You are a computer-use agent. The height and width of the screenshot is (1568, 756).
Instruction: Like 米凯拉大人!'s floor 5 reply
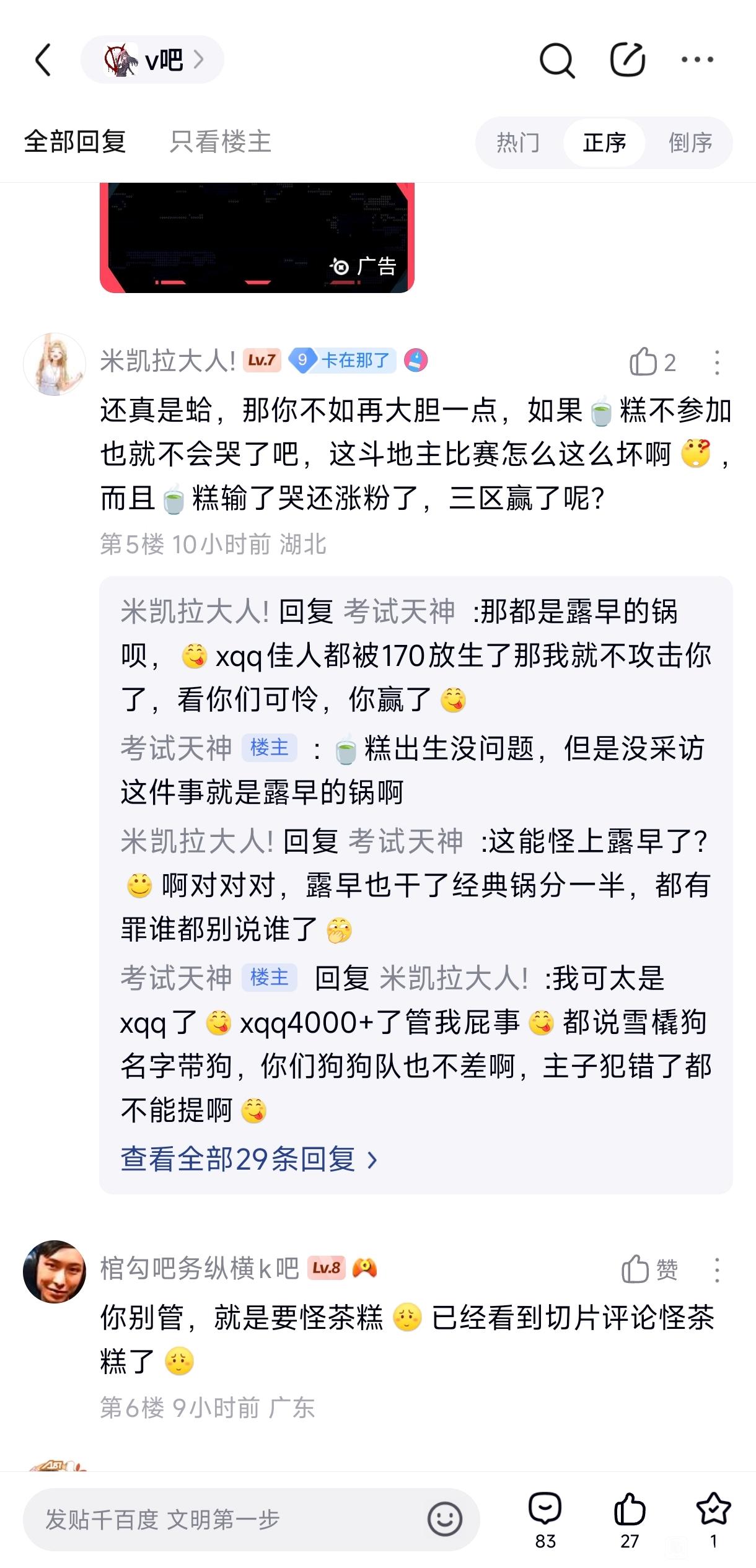pyautogui.click(x=651, y=362)
